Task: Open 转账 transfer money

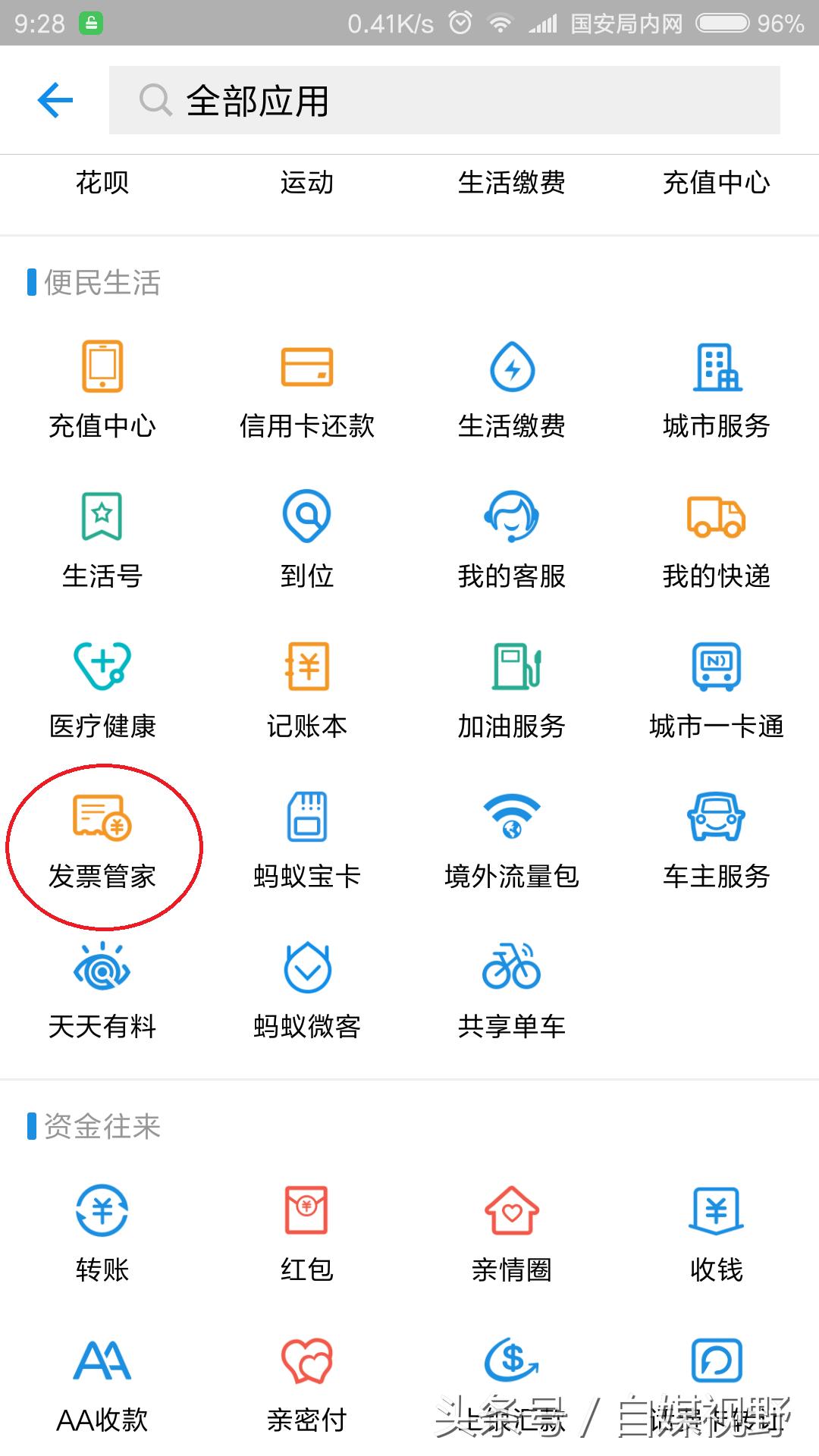Action: [x=102, y=1228]
